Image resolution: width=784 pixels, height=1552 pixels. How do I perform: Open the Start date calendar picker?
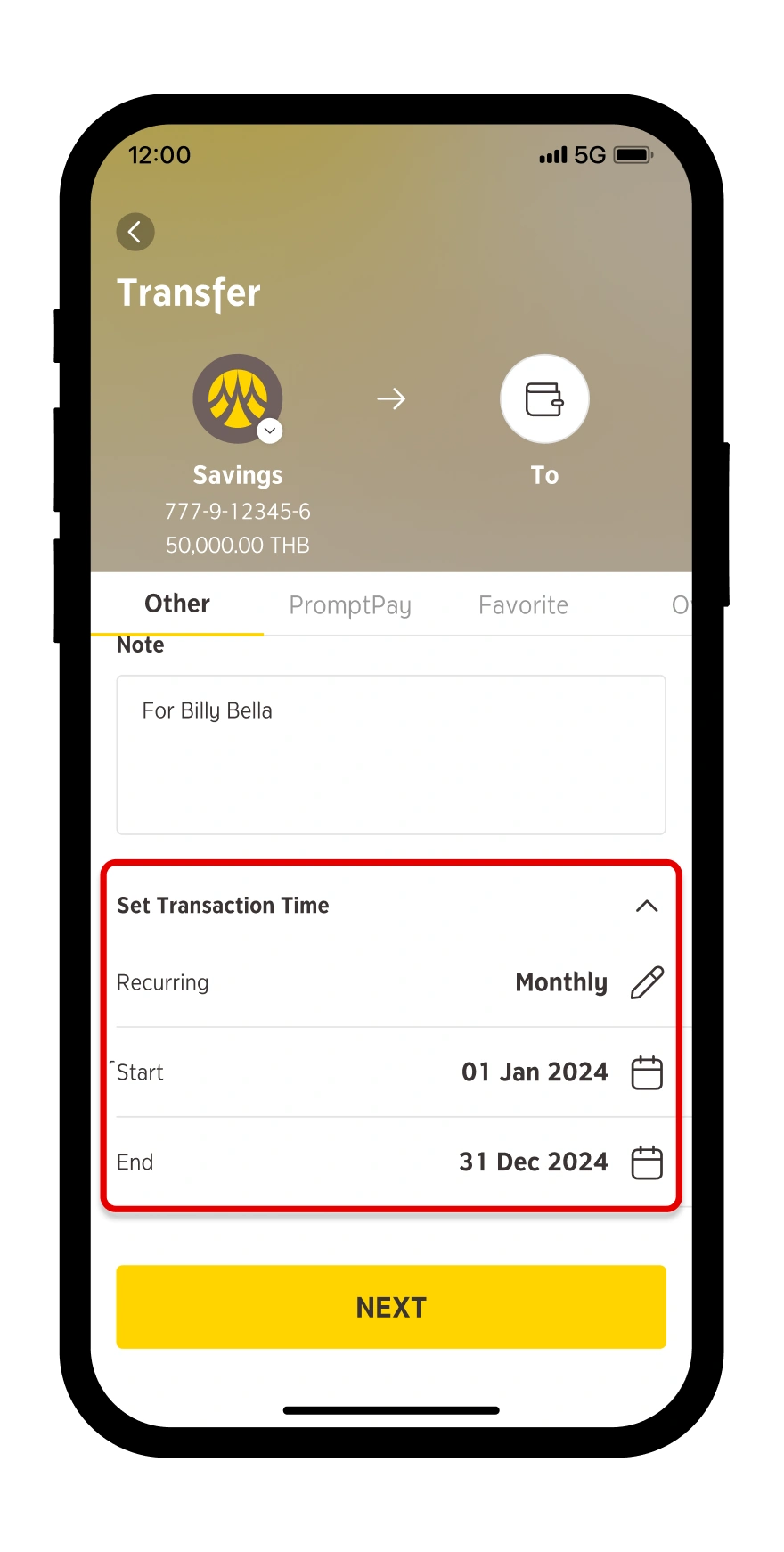coord(647,1072)
